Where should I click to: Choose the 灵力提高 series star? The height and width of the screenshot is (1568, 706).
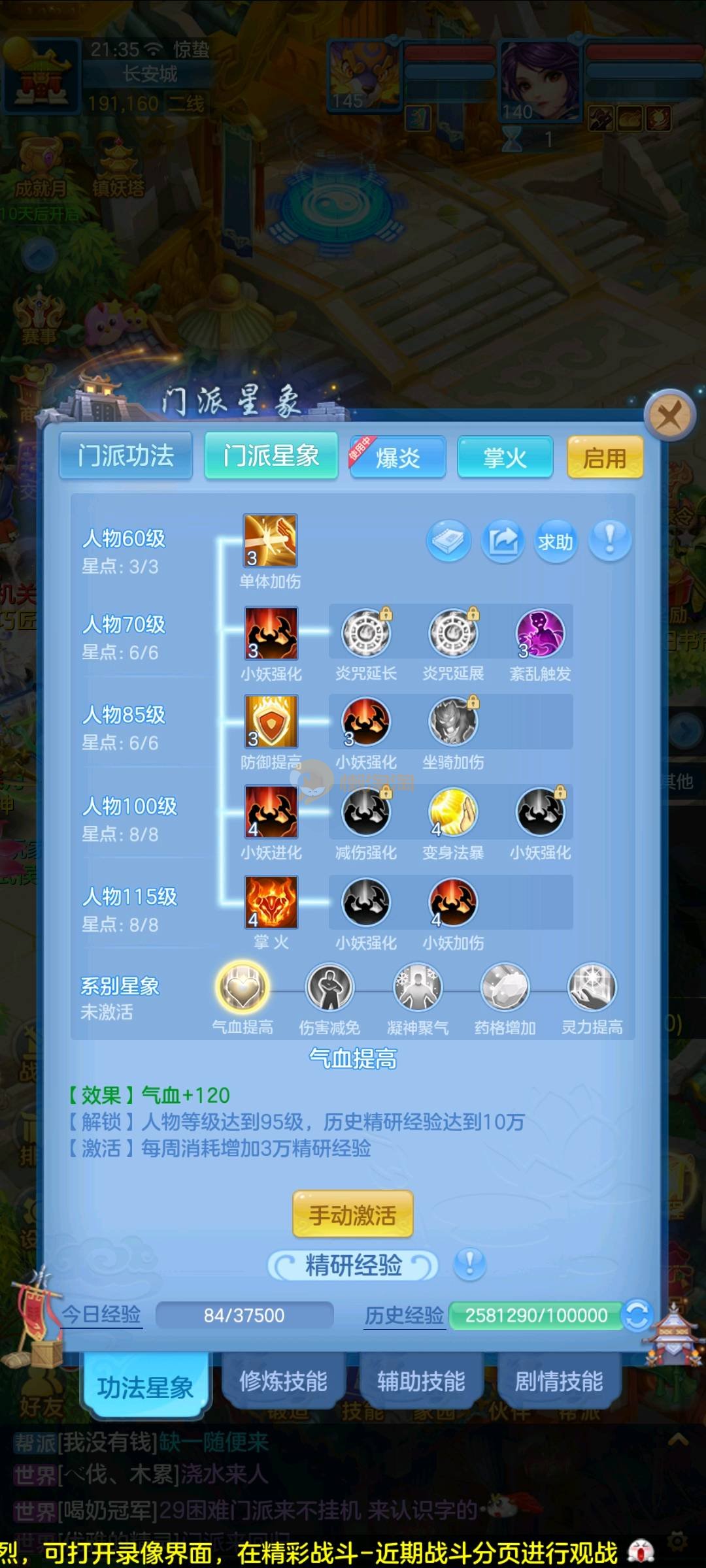(x=592, y=988)
